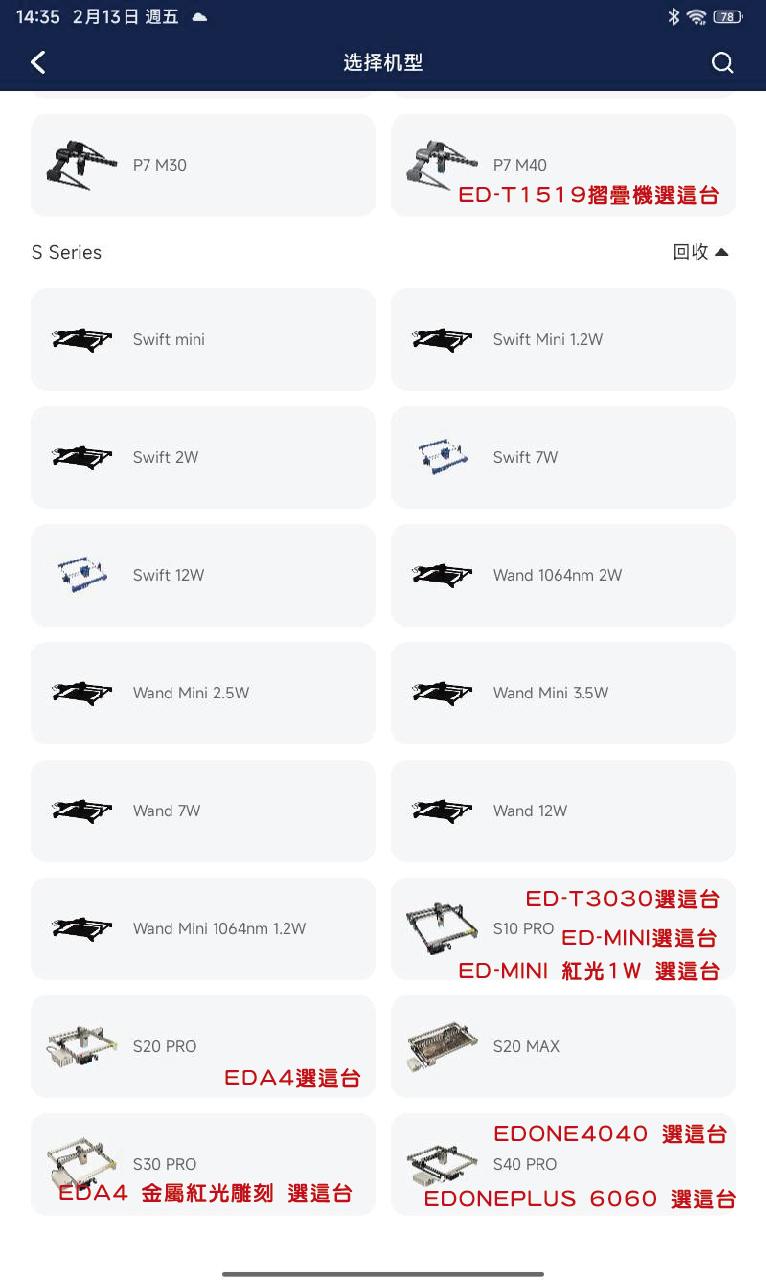Open the search icon in the header
The height and width of the screenshot is (1284, 766).
coord(722,63)
